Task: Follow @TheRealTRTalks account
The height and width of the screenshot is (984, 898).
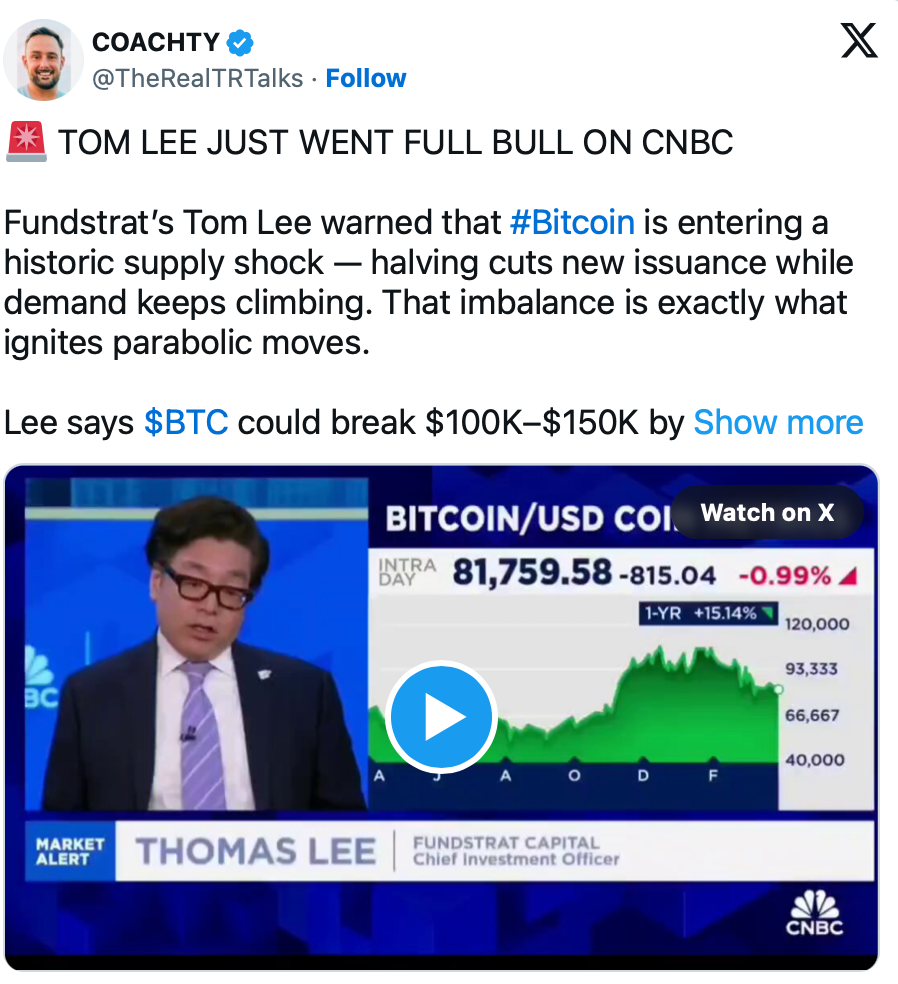Action: (366, 79)
